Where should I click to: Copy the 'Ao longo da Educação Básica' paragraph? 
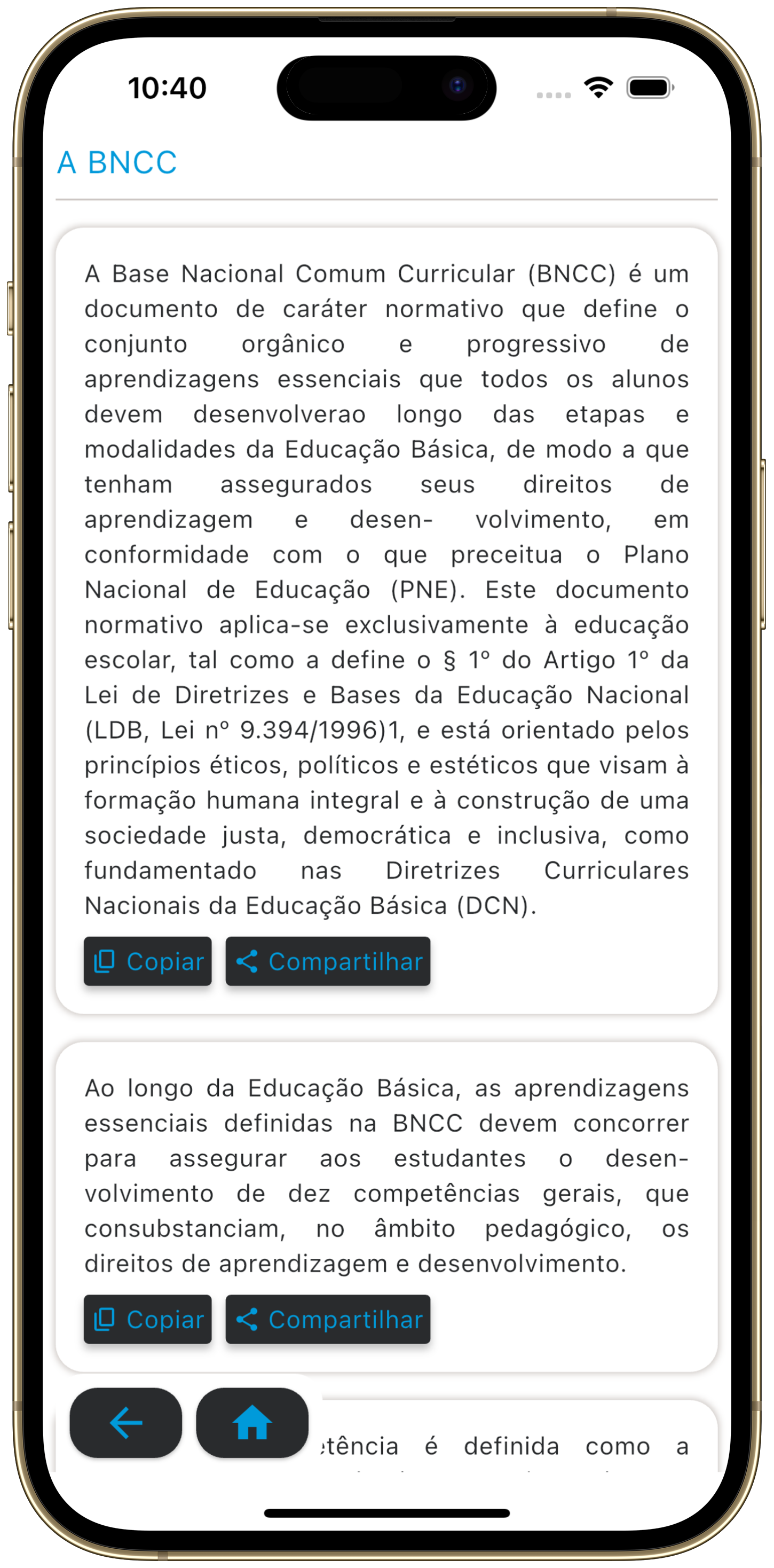148,1319
